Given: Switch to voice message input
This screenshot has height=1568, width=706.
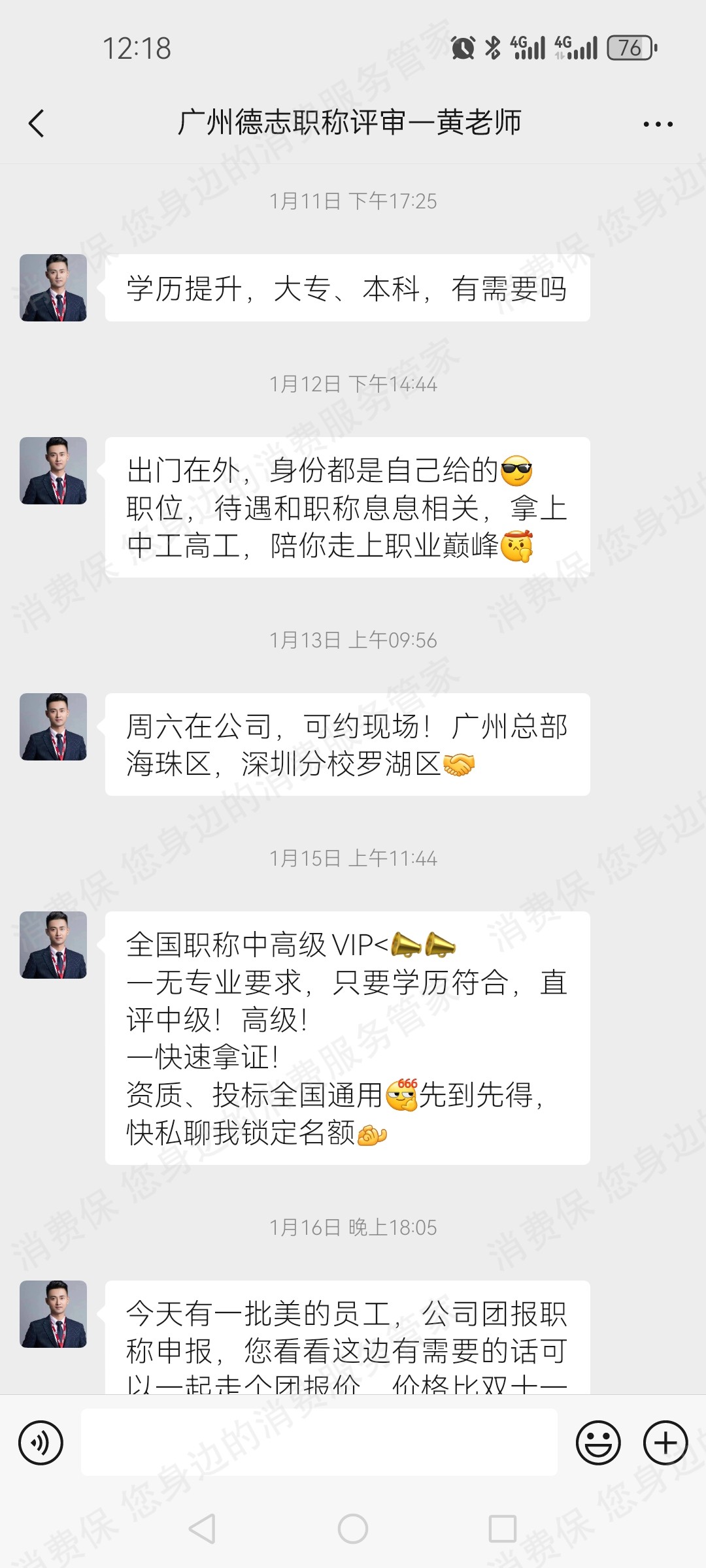Looking at the screenshot, I should [41, 1443].
